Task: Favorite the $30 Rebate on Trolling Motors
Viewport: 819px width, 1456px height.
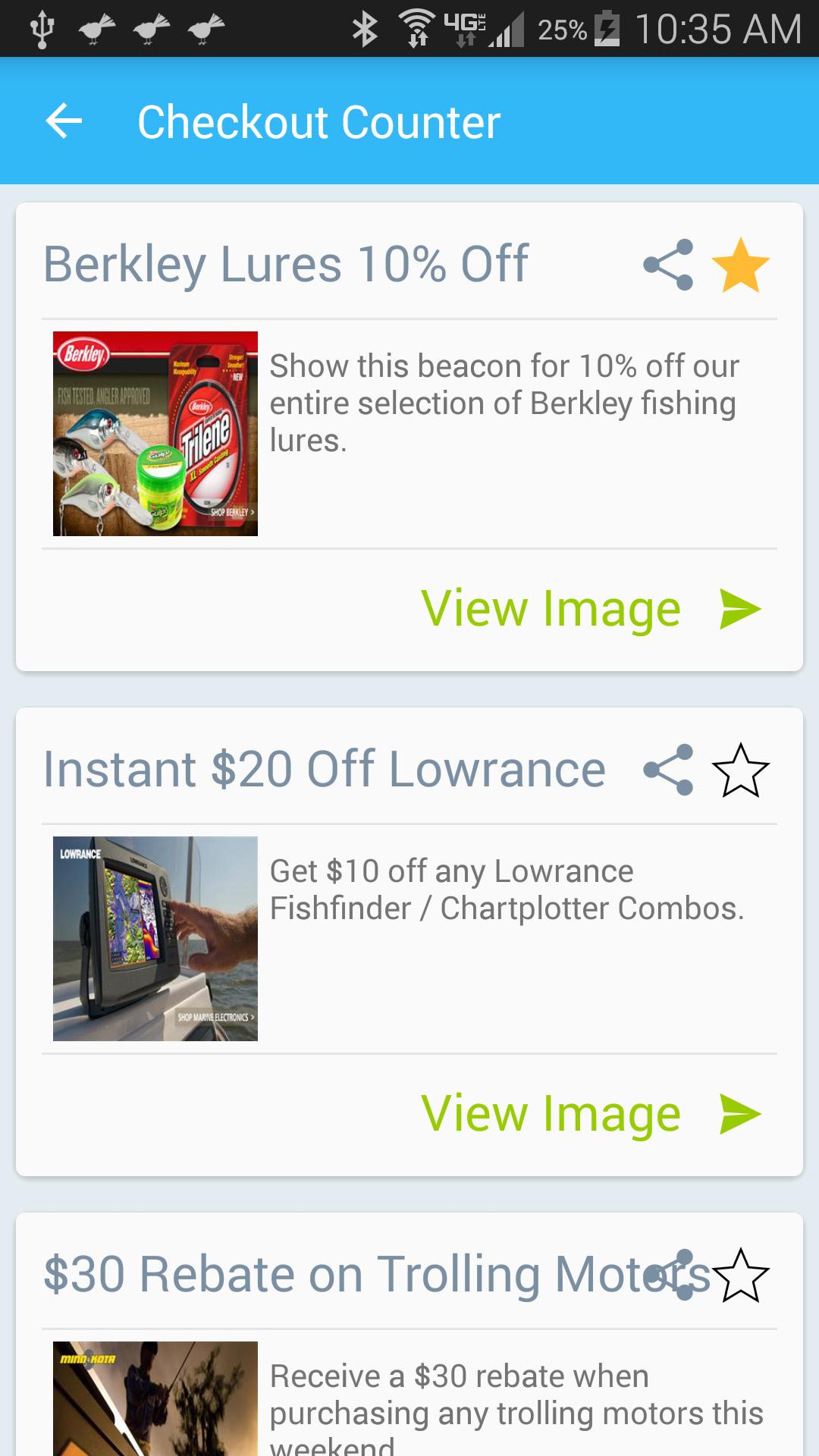Action: click(x=741, y=1275)
